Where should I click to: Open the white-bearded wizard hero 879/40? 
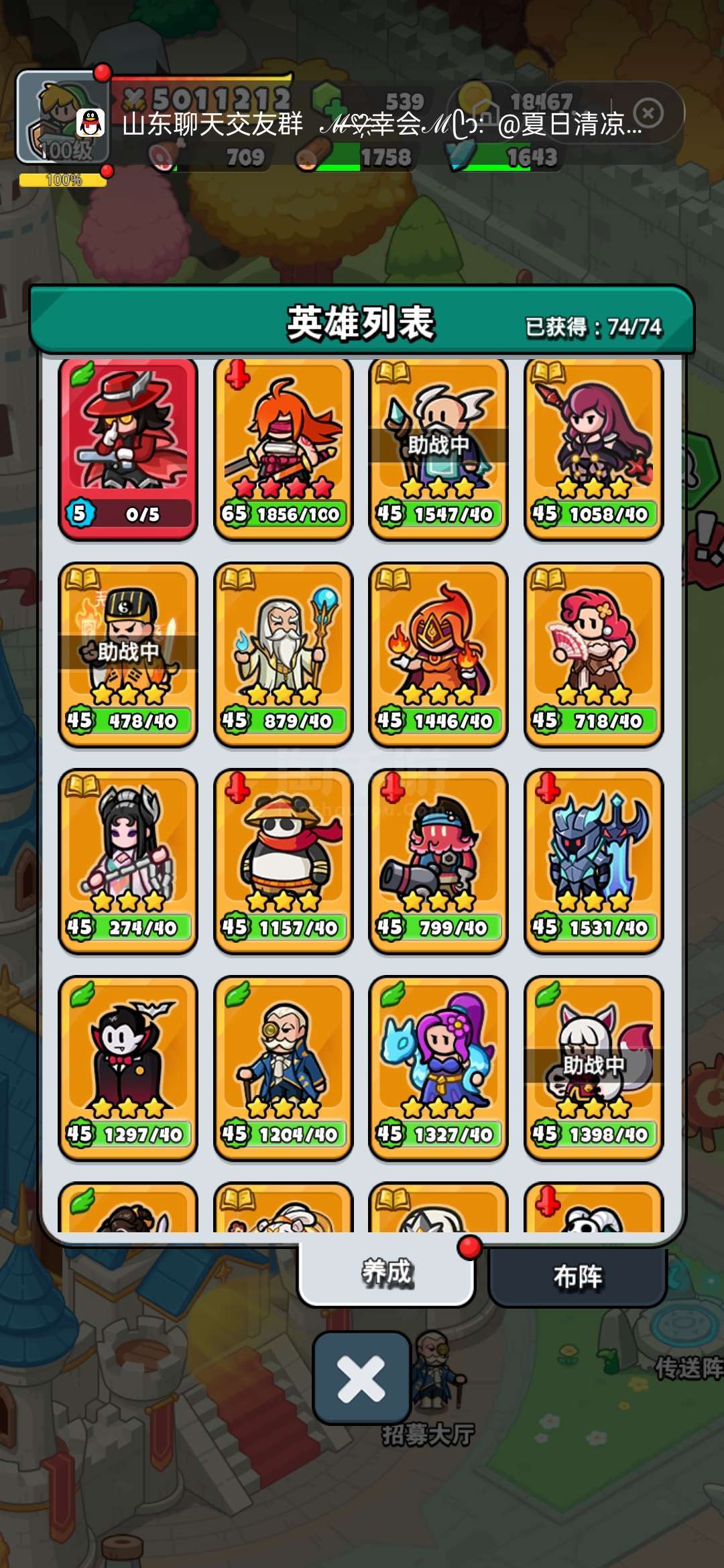click(283, 655)
